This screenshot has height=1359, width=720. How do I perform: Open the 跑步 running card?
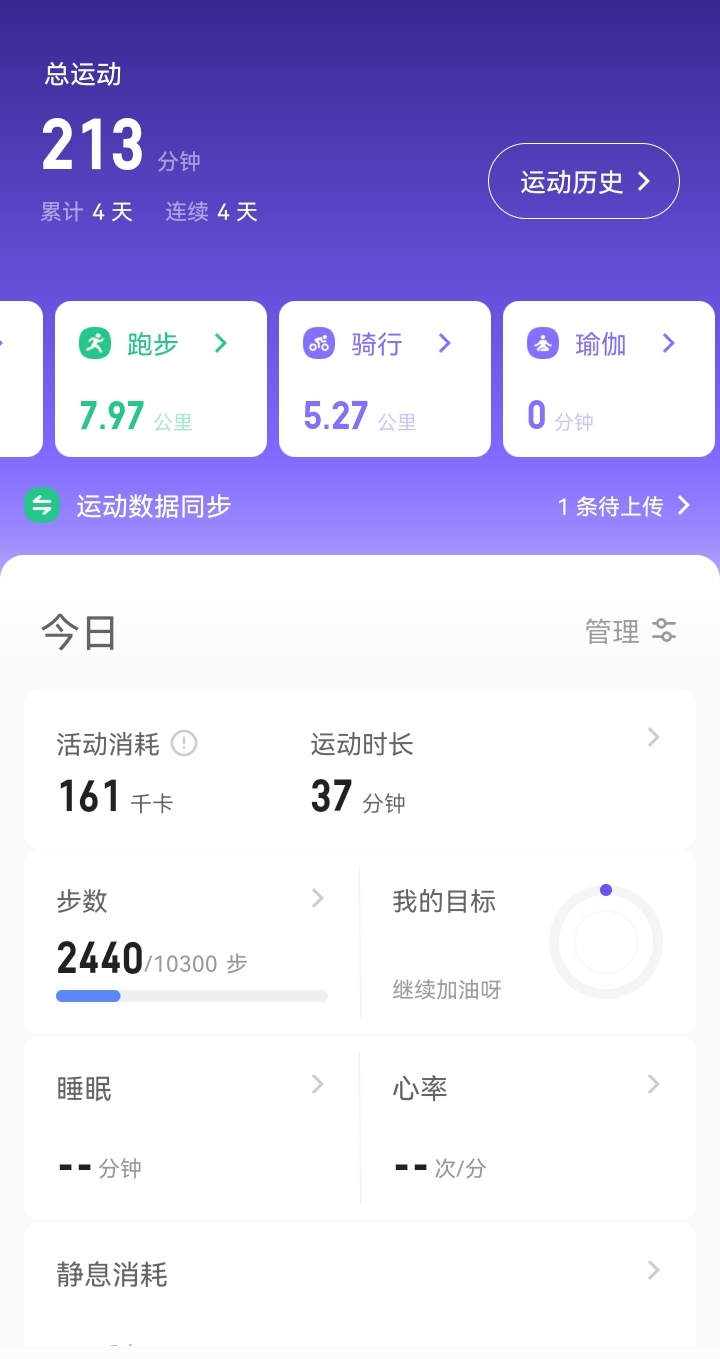tap(160, 379)
